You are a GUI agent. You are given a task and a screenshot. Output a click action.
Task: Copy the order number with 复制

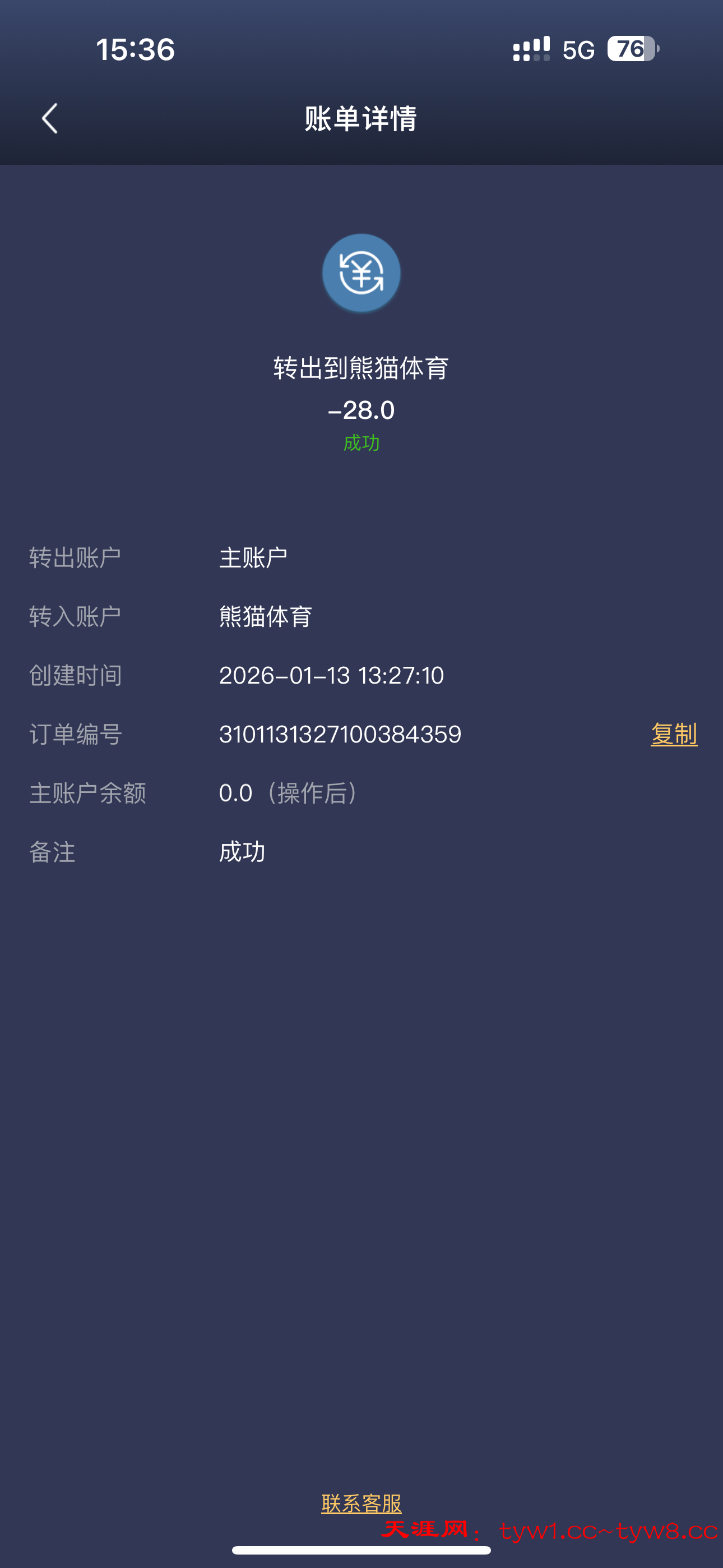tap(673, 734)
